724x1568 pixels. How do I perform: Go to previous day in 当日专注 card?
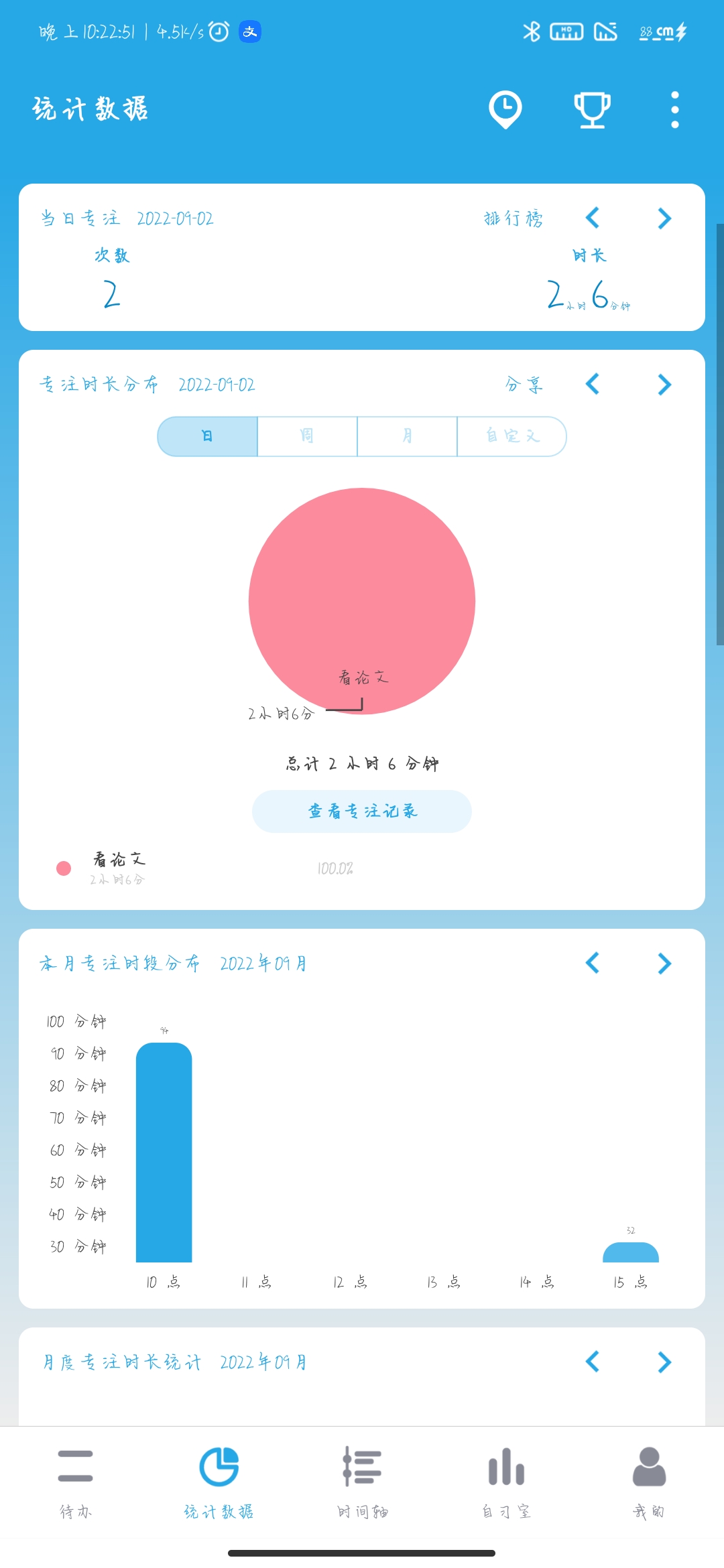tap(593, 218)
